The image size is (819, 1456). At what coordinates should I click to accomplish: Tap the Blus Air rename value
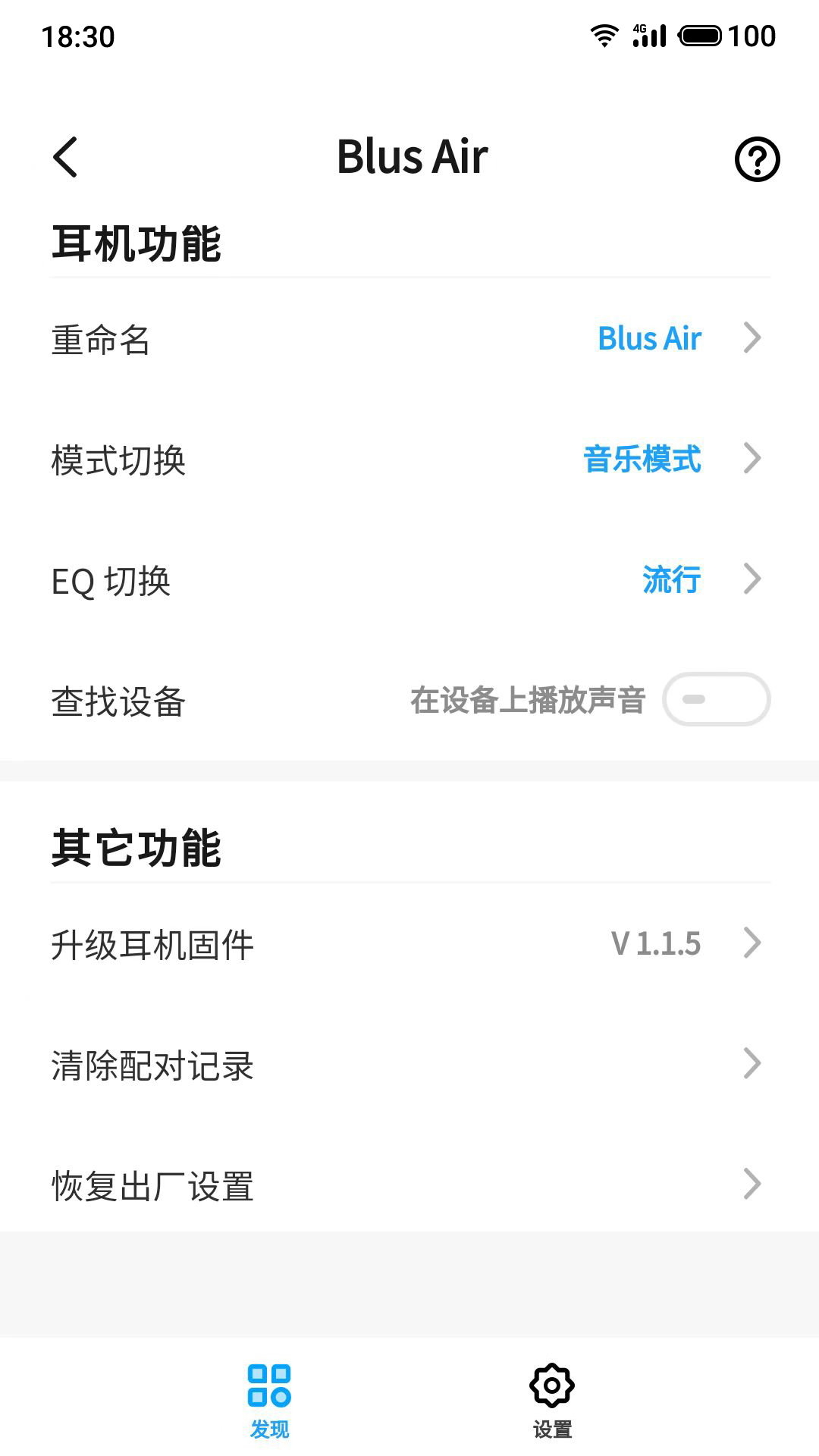click(x=648, y=338)
